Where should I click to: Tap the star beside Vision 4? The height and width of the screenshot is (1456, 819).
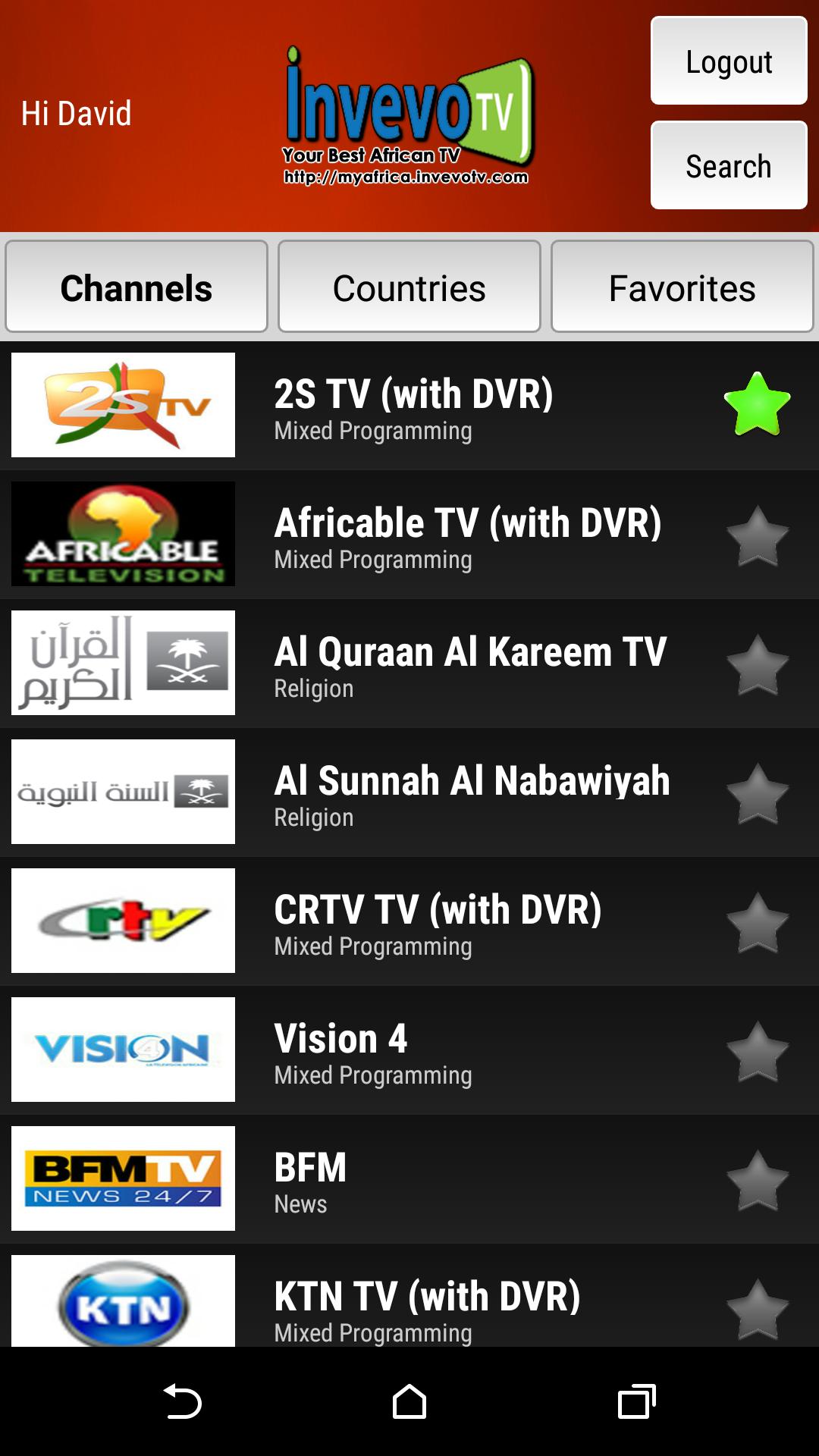pyautogui.click(x=757, y=1051)
